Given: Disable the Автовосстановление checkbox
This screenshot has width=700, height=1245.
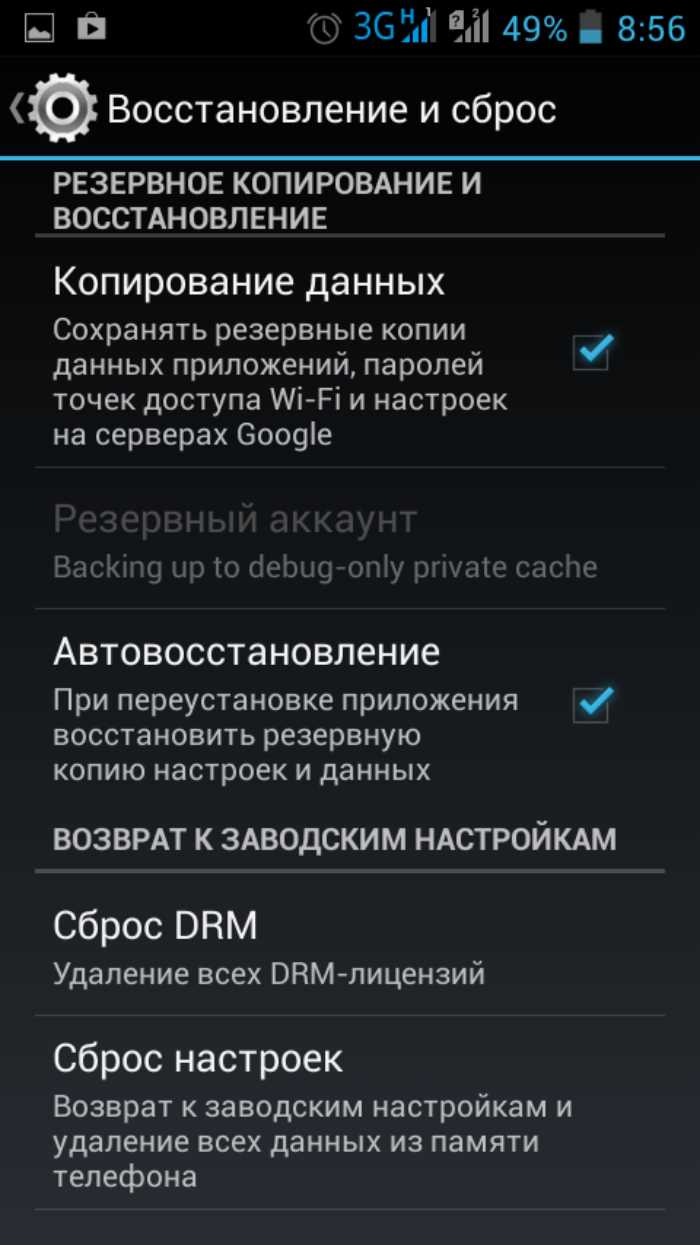Looking at the screenshot, I should 591,706.
